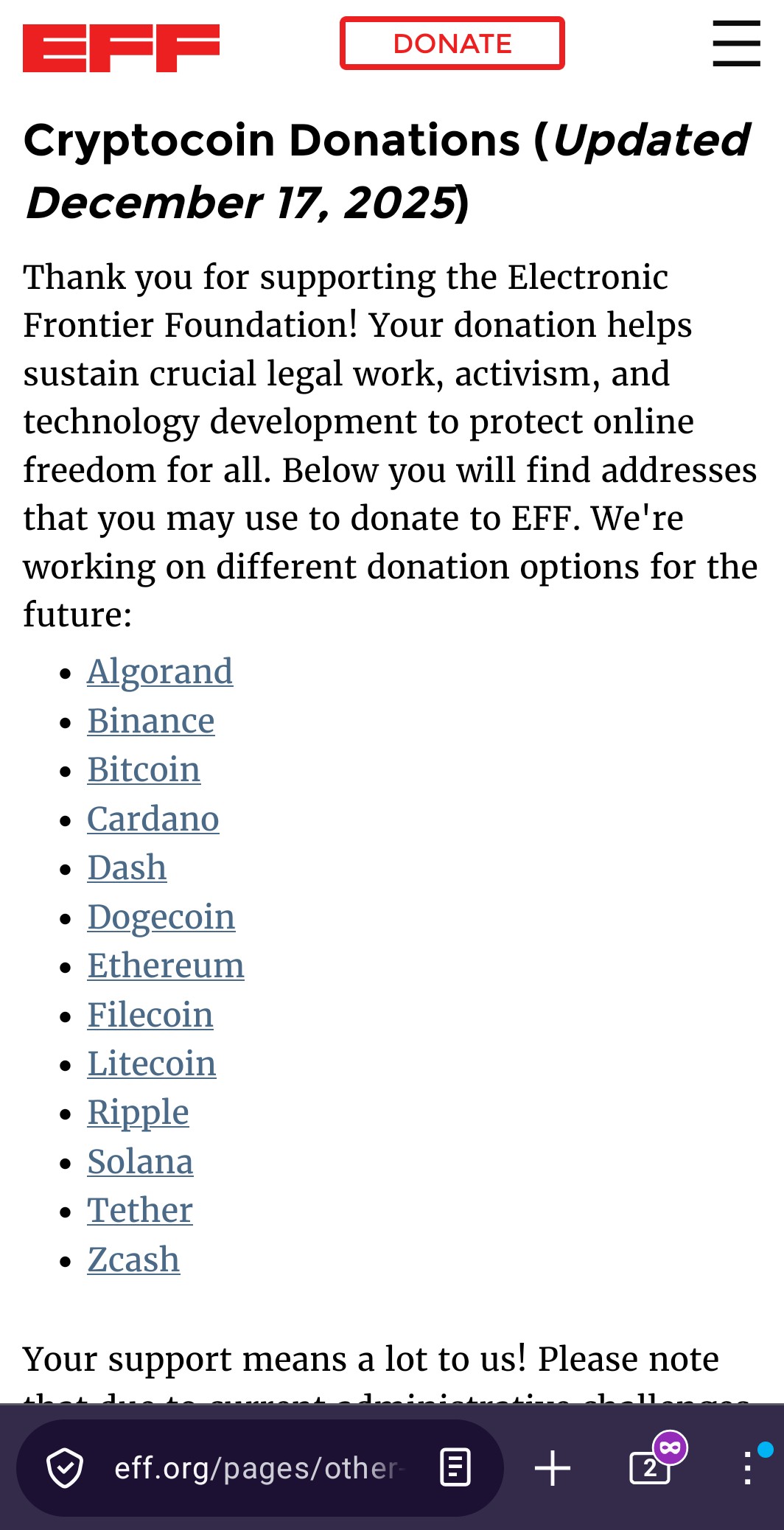Viewport: 784px width, 1530px height.
Task: Open the Filecoin link
Action: pos(150,1015)
